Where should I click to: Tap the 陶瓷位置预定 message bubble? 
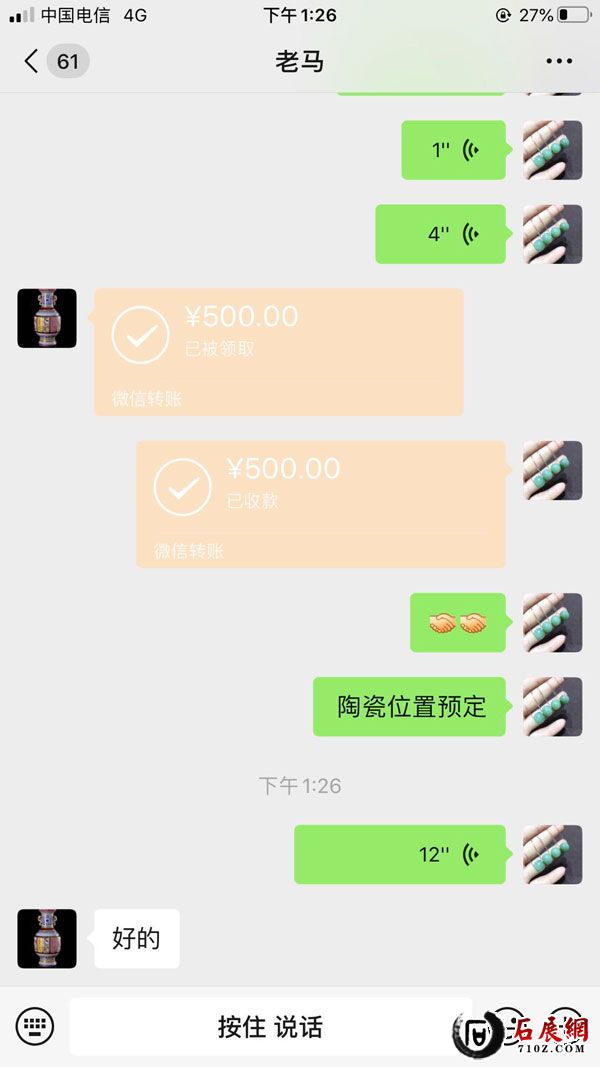(409, 706)
